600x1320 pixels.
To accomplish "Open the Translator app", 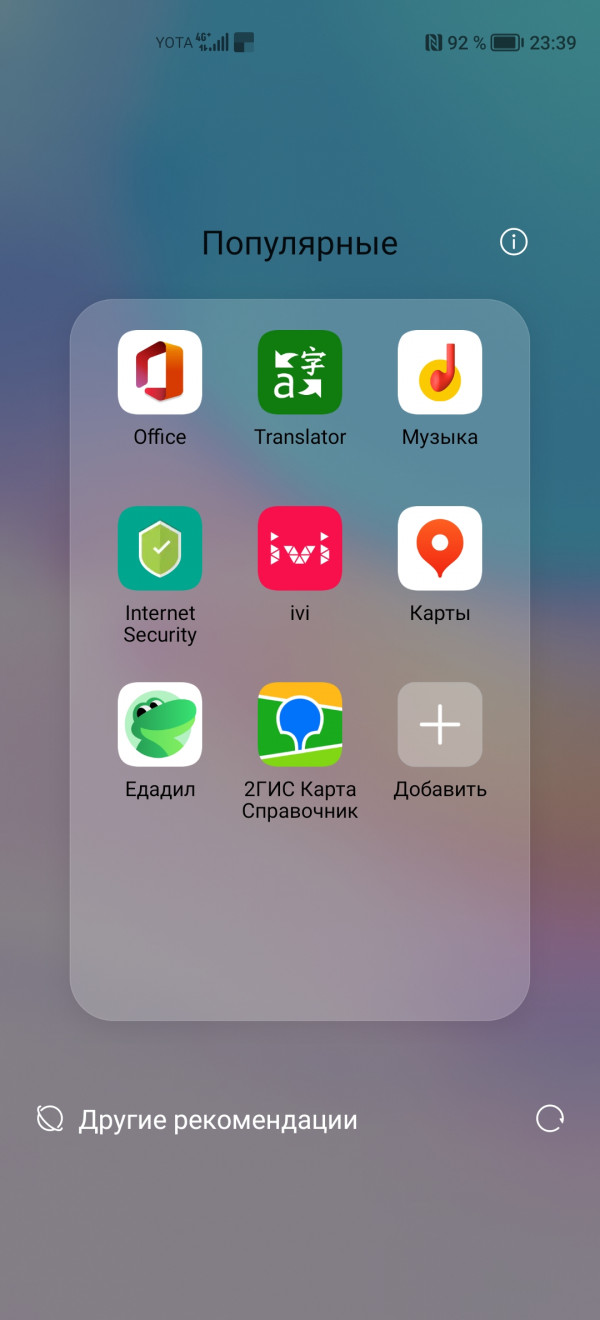I will point(300,372).
